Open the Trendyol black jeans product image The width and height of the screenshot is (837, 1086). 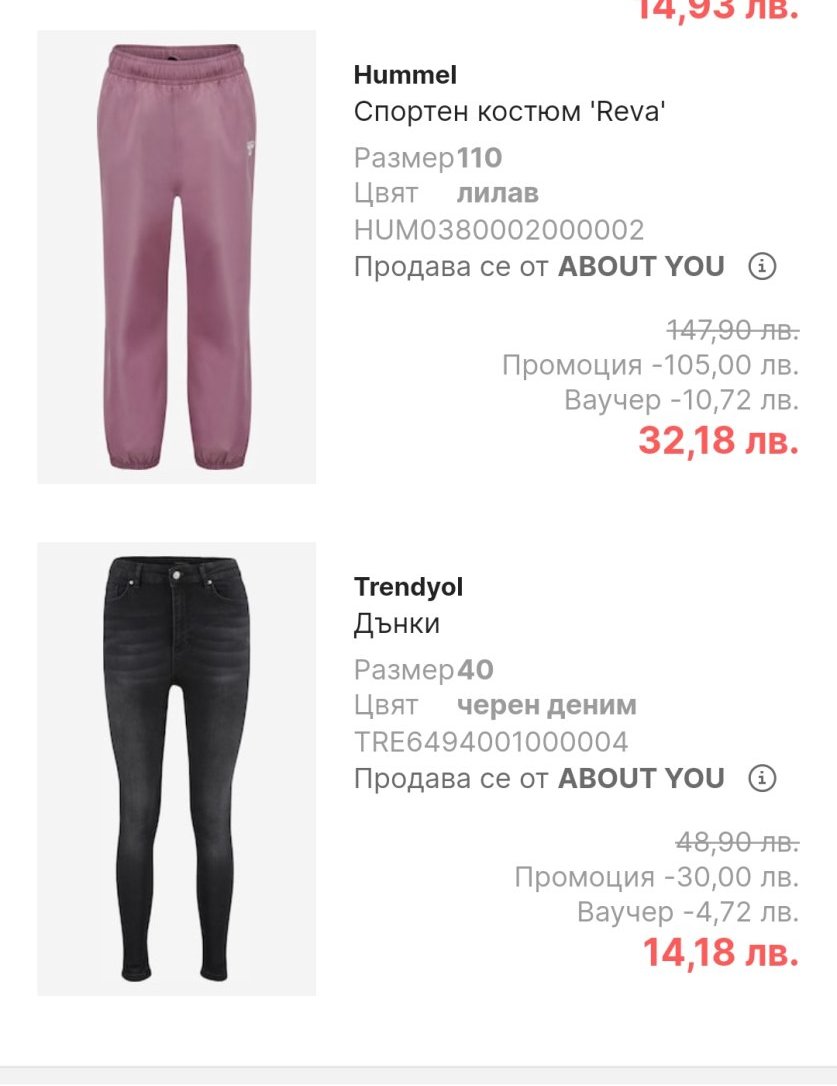click(x=176, y=768)
